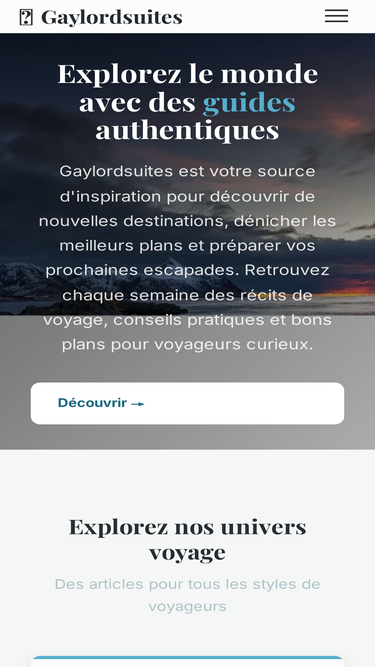Tap the Découvrir button

tap(188, 403)
